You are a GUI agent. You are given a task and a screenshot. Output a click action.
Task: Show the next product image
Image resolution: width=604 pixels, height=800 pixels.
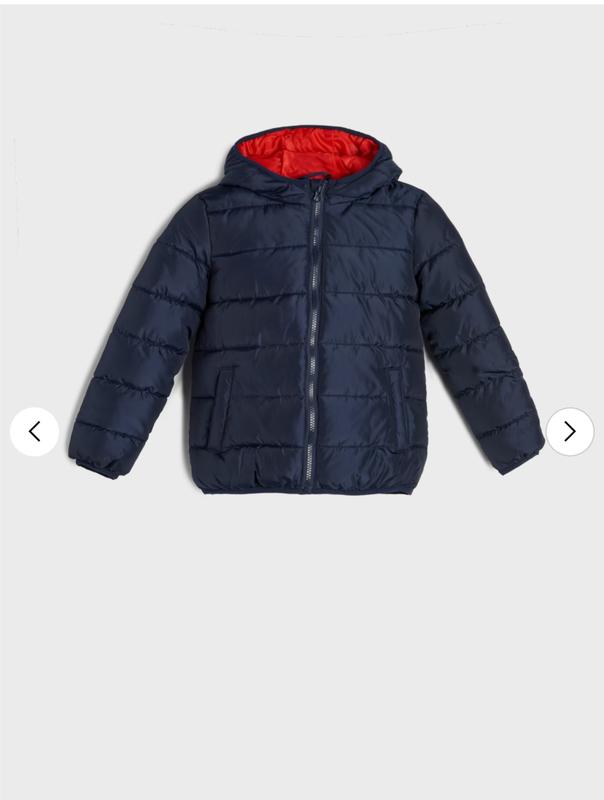[570, 432]
